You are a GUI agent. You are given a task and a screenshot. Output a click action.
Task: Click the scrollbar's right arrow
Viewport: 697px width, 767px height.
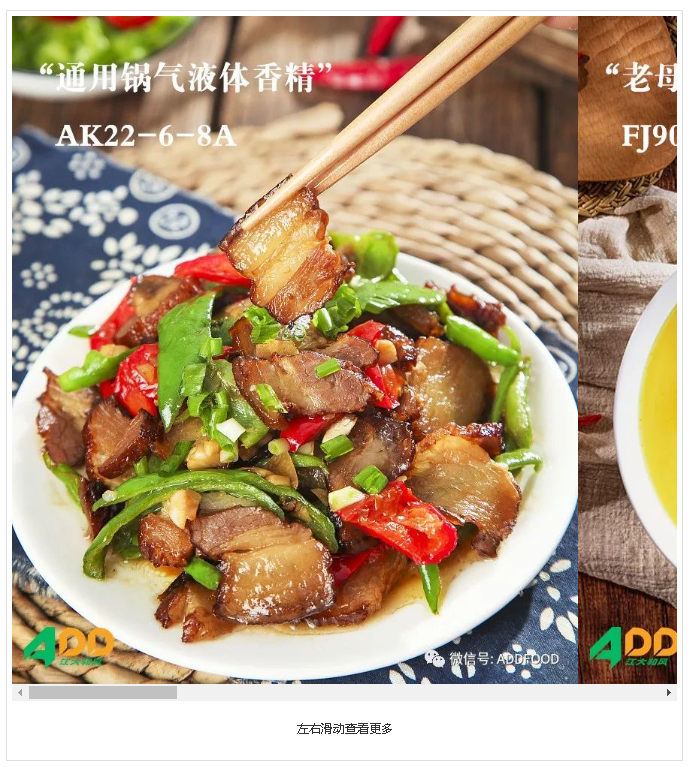[x=669, y=692]
